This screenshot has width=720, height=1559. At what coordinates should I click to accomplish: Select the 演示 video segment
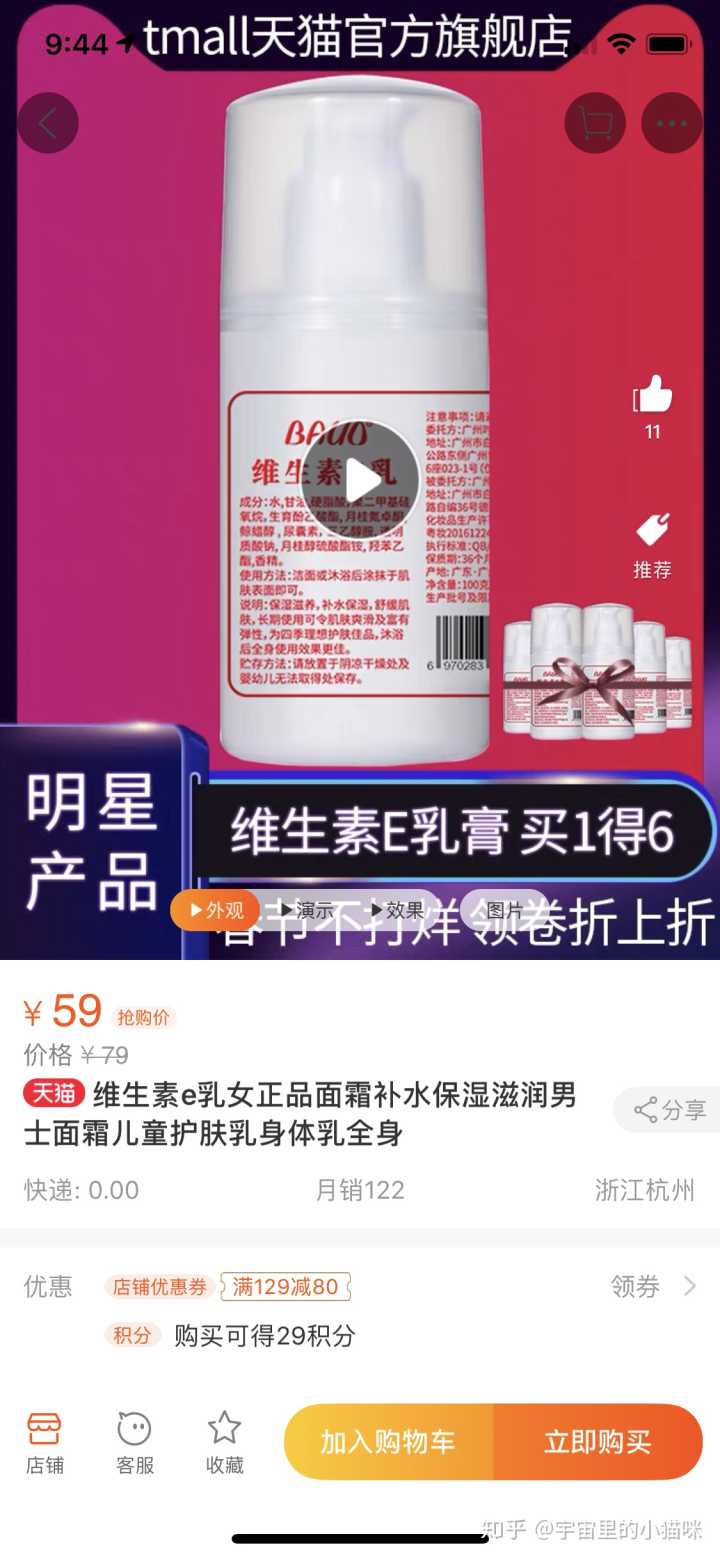pyautogui.click(x=305, y=910)
